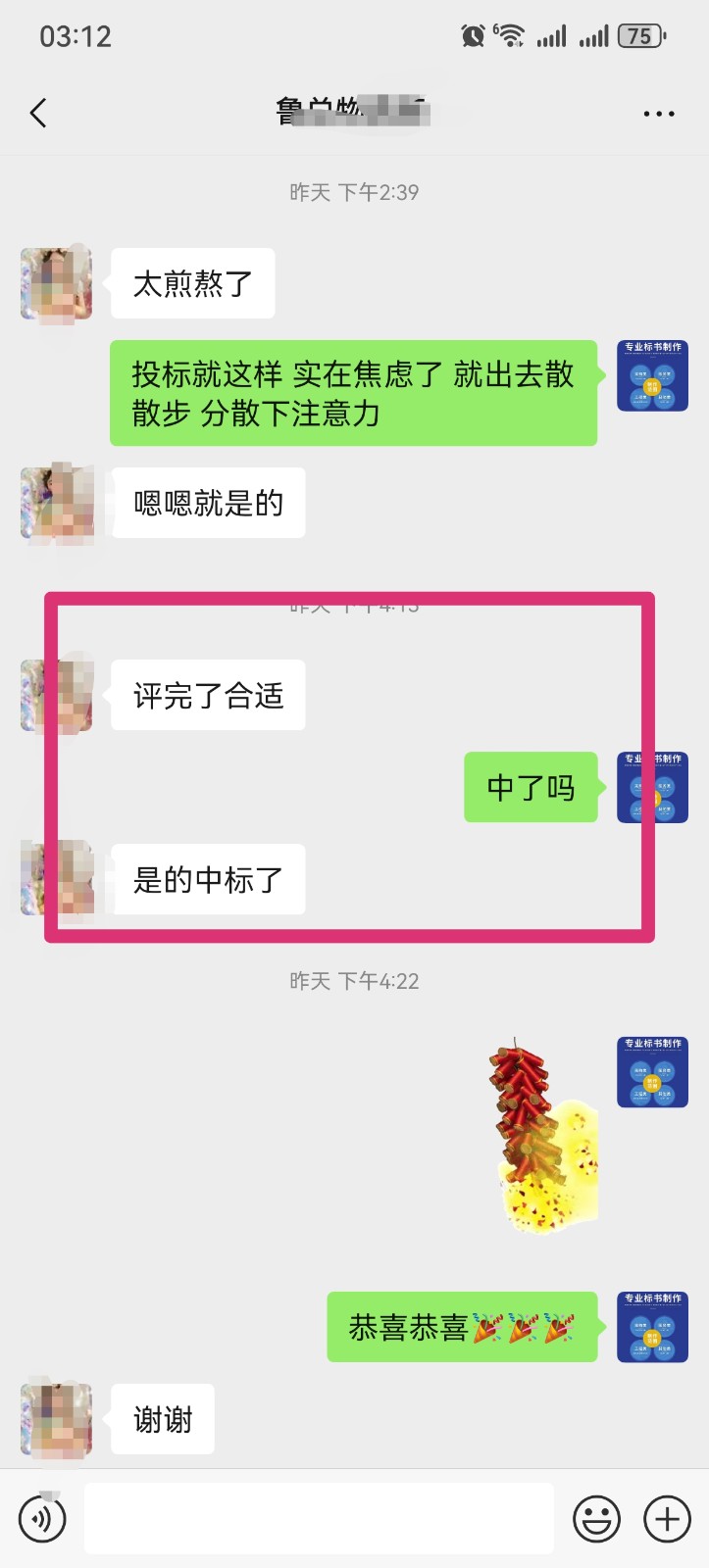Tap the voice message speaker icon

[41, 1518]
